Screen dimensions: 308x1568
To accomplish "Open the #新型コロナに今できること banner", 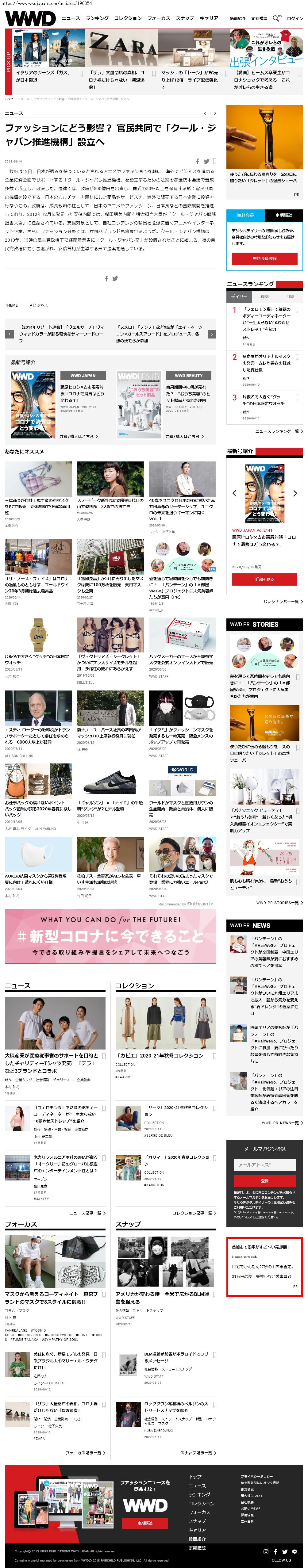I will (110, 936).
